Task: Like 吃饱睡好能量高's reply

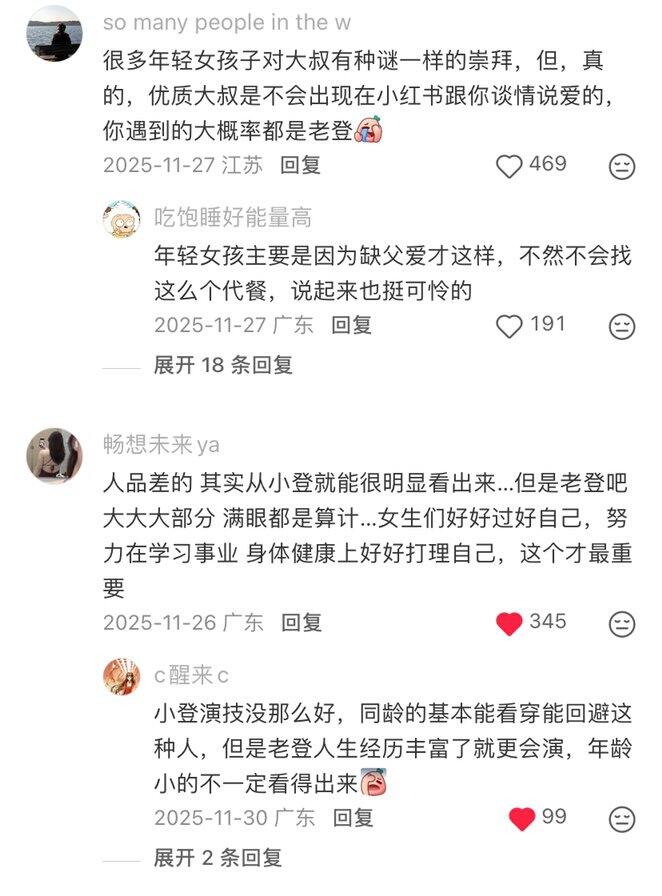Action: click(x=510, y=325)
